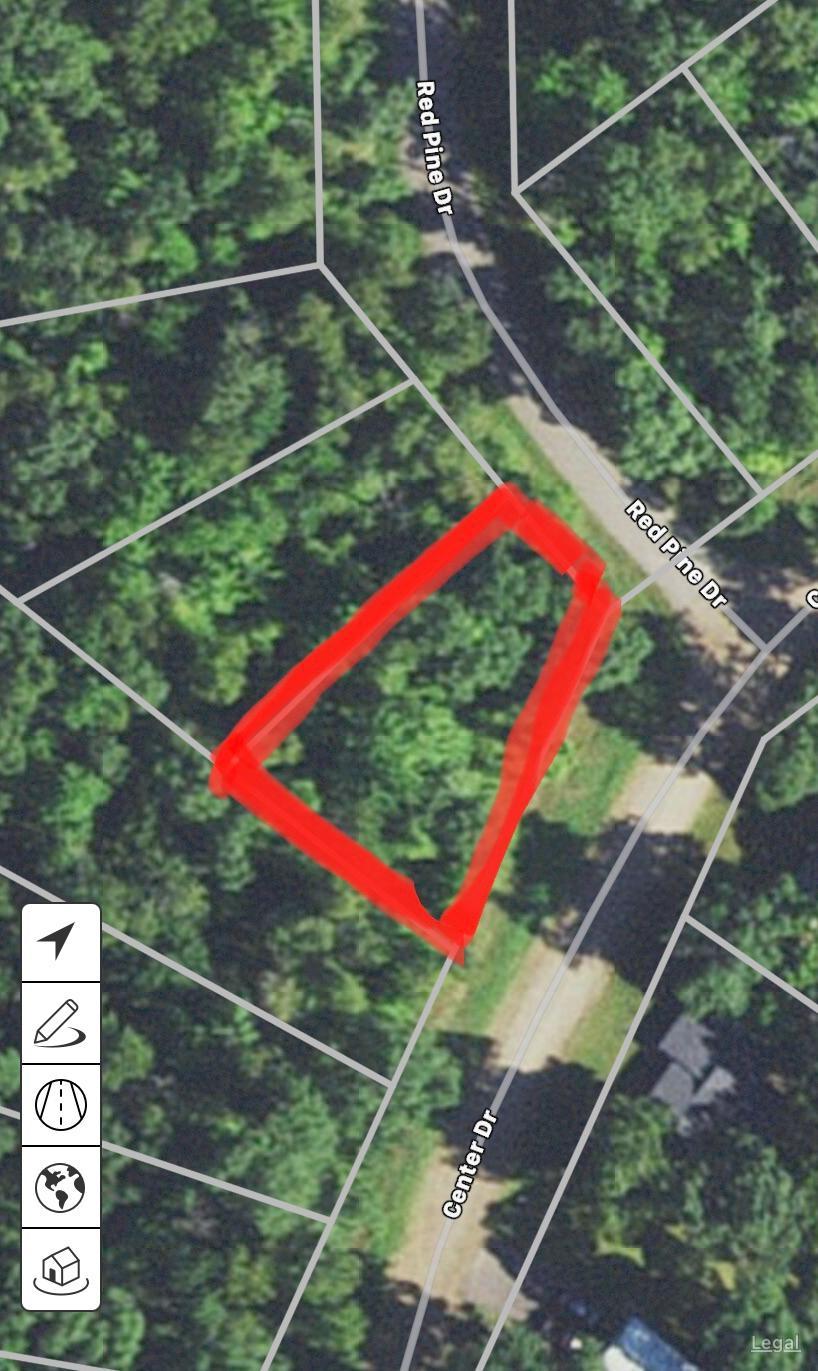Tap the globe icon
Screen dimensions: 818x1371
(x=60, y=1187)
